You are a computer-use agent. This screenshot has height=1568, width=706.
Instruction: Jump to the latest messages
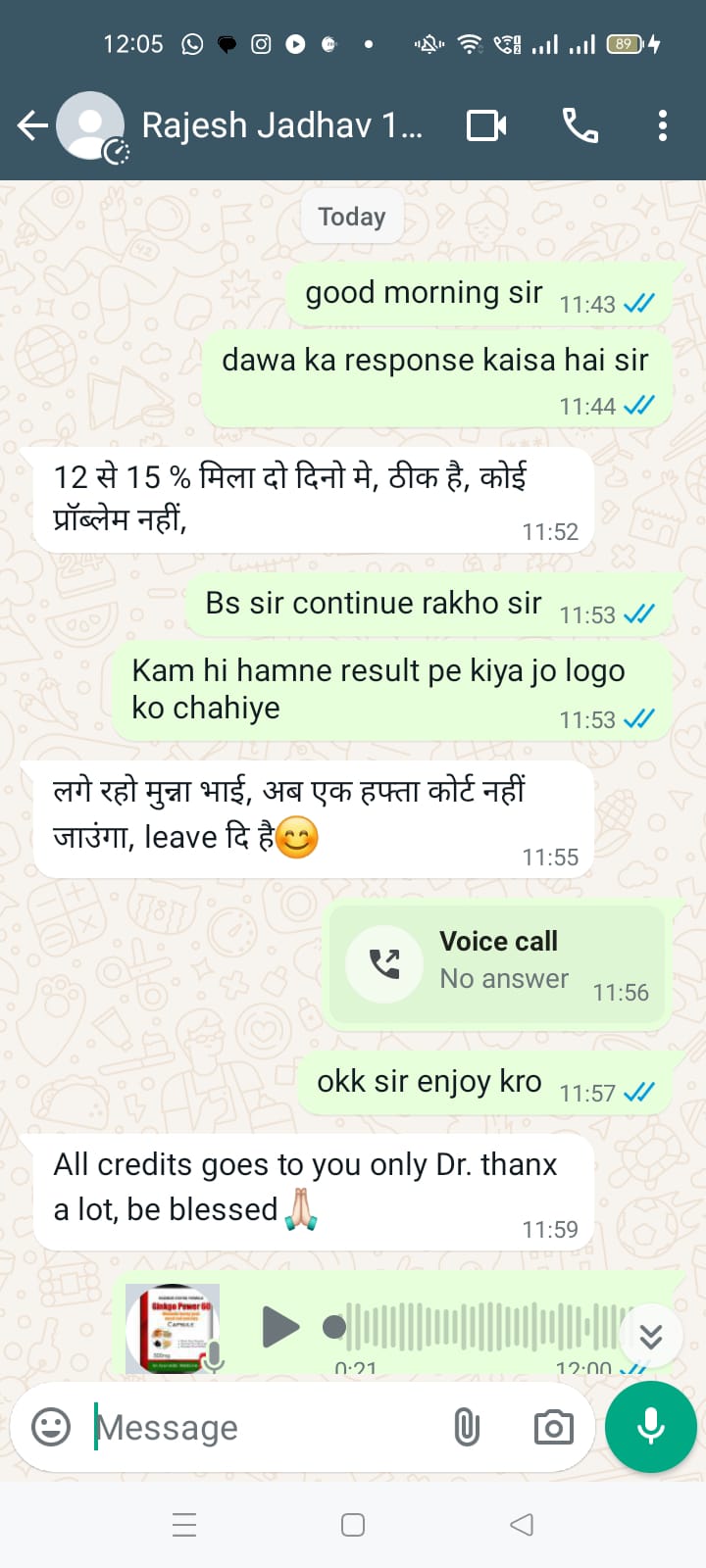pyautogui.click(x=651, y=1336)
